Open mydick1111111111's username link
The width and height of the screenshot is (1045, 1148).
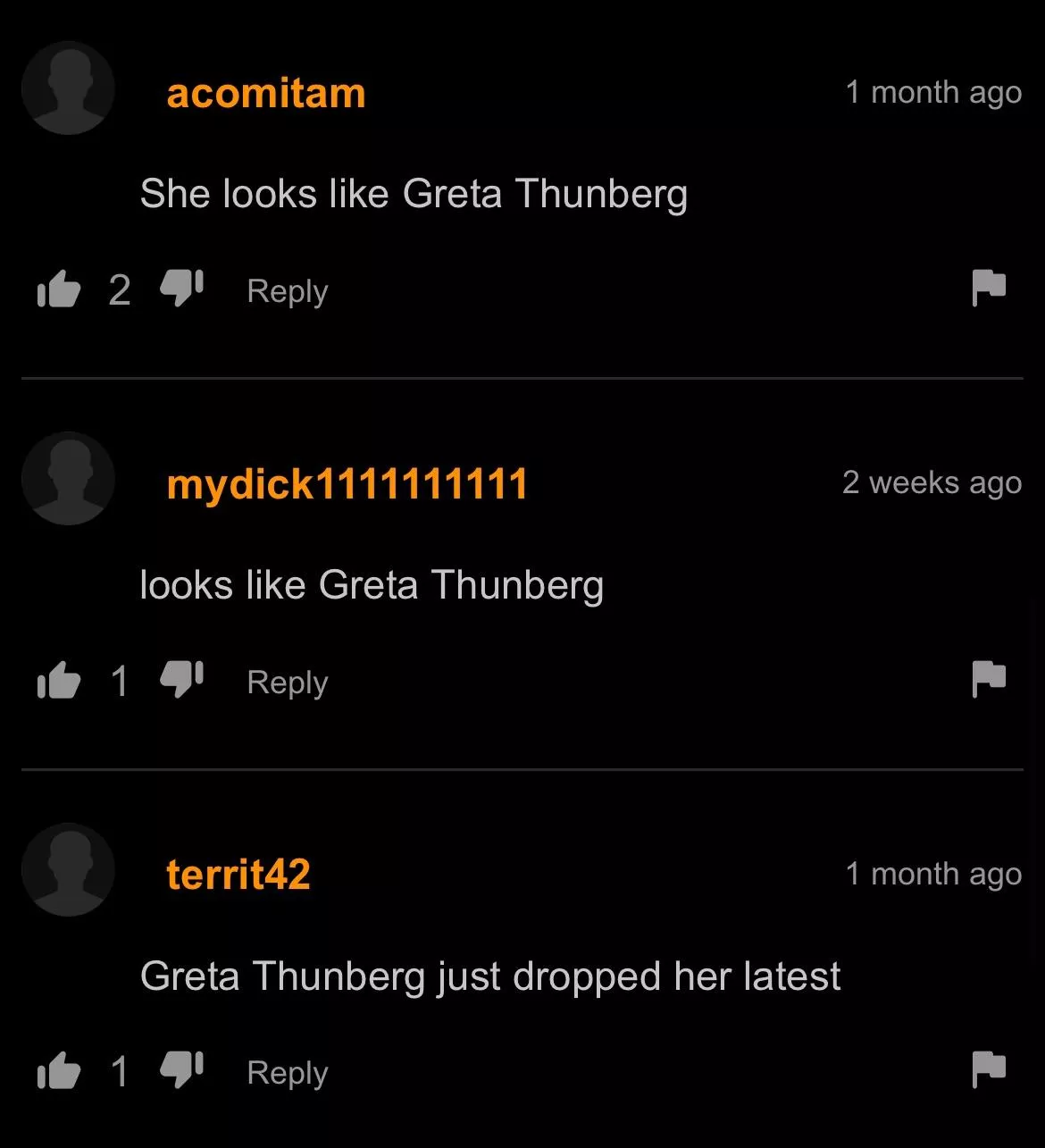347,484
